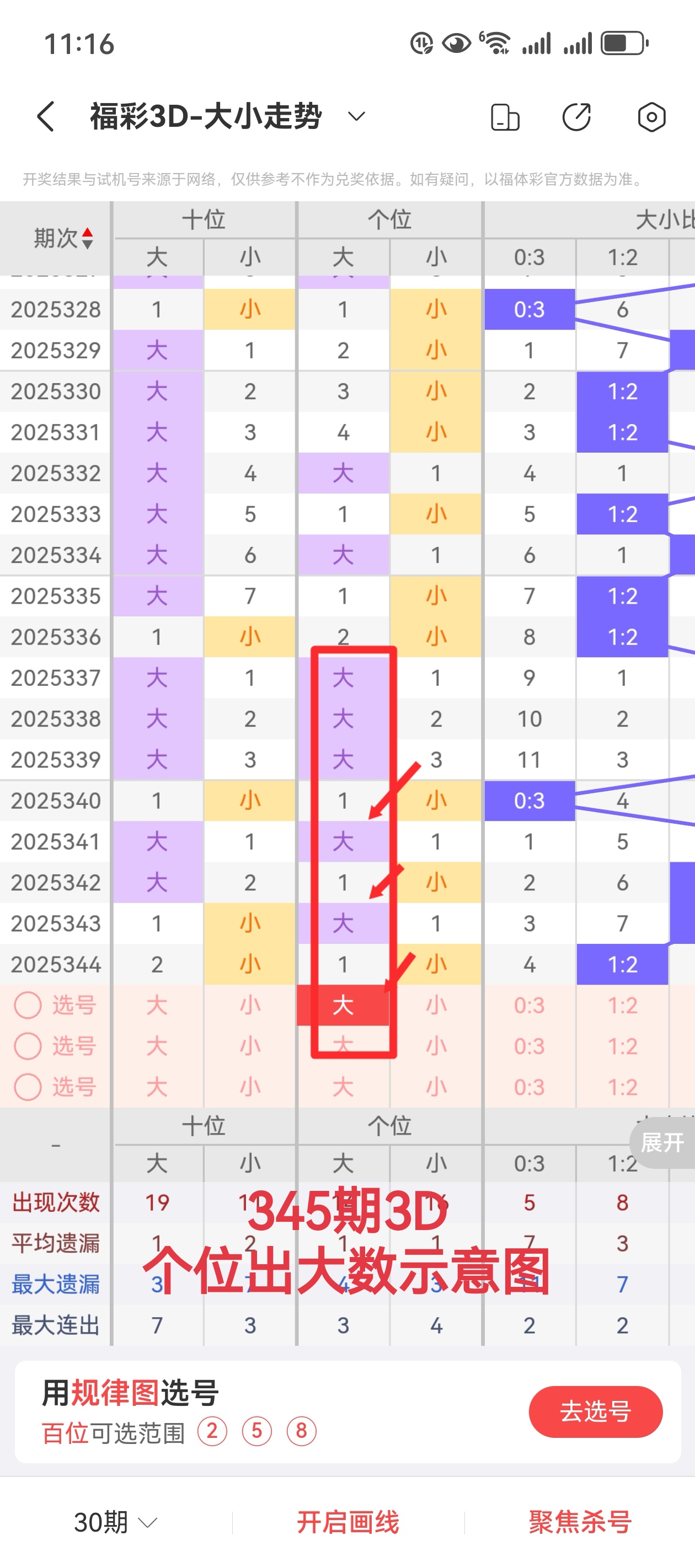
Task: Select the first 选号 radio circle
Action: [28, 1006]
